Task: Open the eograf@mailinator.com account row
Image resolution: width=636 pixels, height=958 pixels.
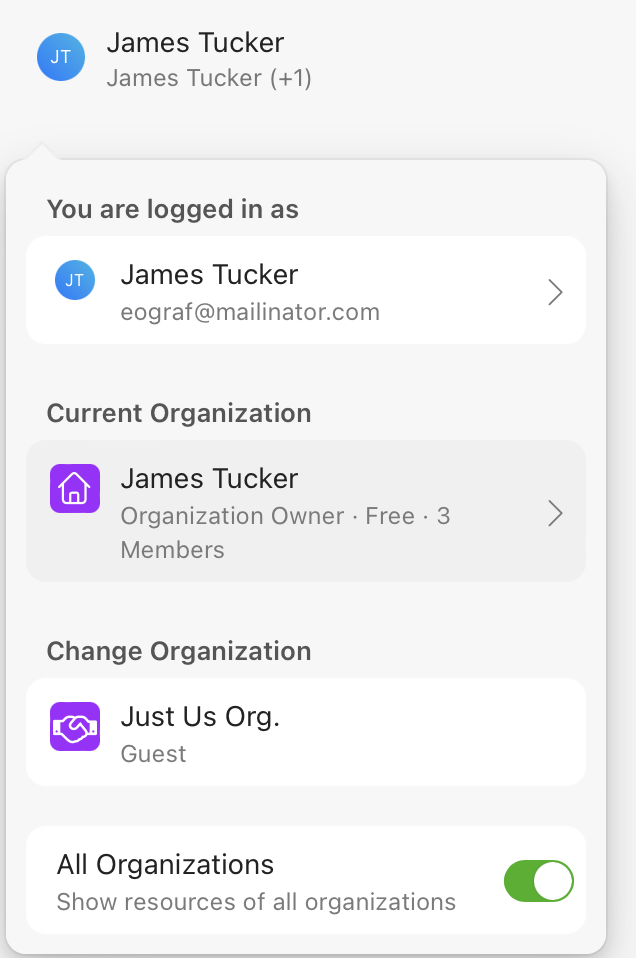Action: click(305, 290)
